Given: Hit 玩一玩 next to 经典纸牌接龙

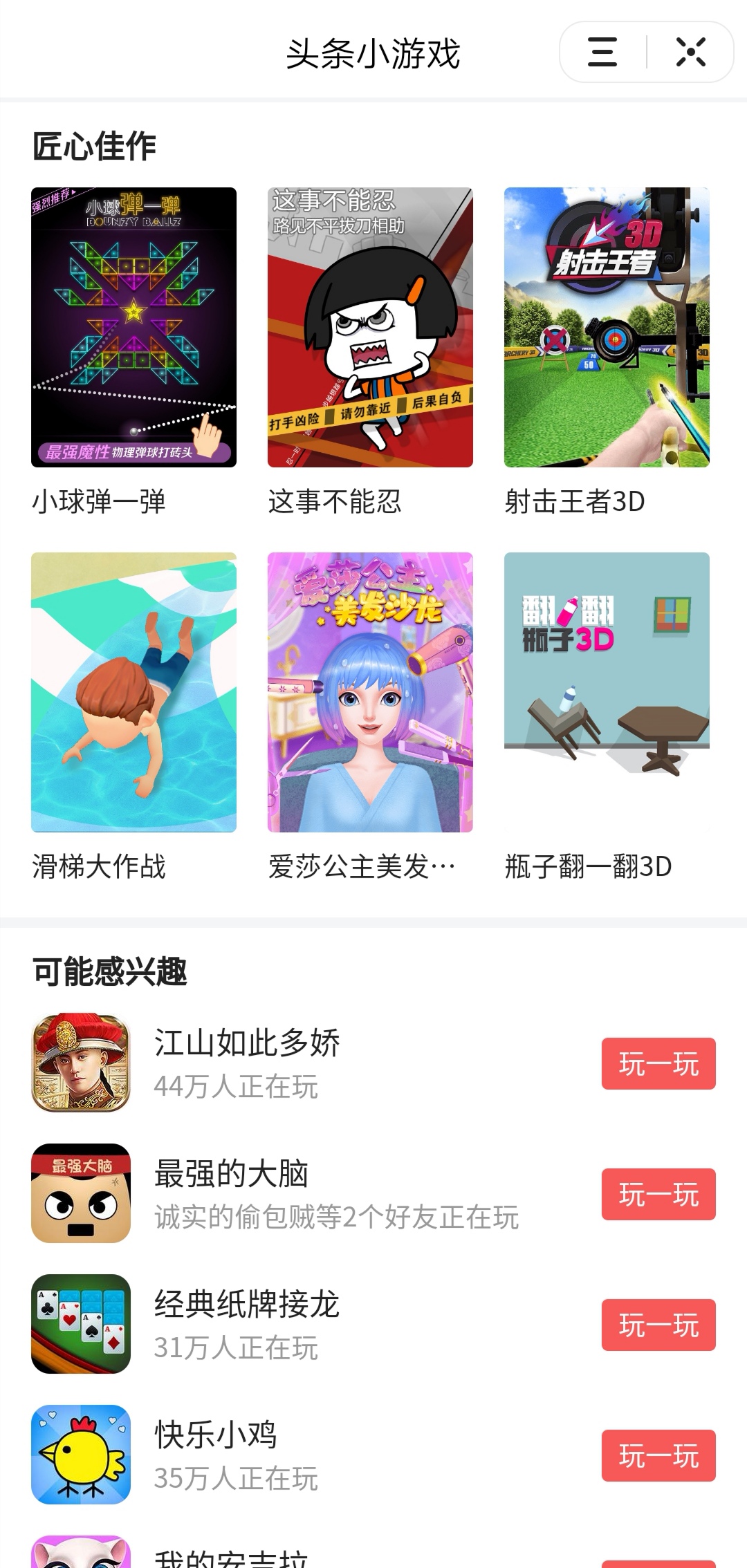Looking at the screenshot, I should 658,1325.
